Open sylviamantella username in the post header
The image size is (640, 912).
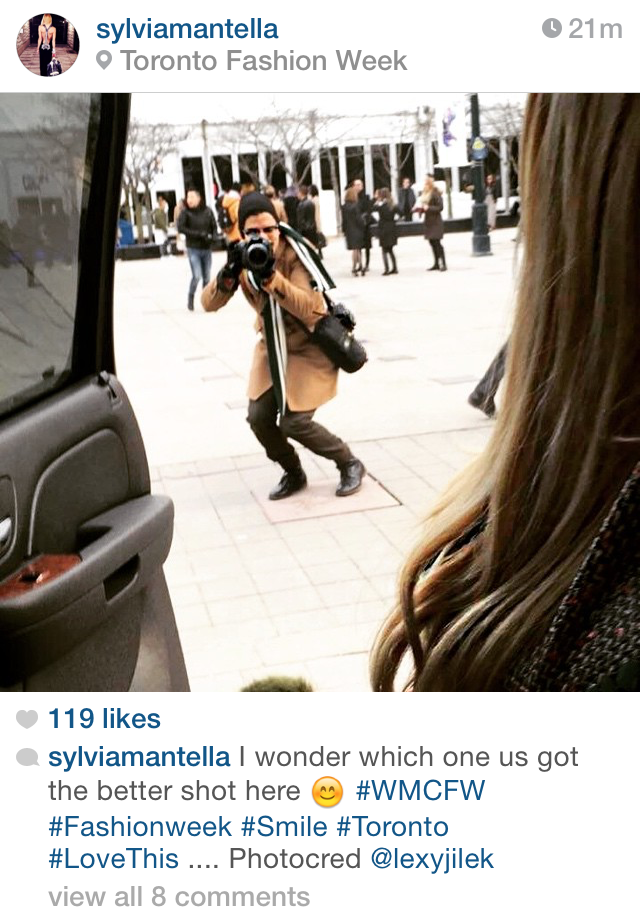187,29
